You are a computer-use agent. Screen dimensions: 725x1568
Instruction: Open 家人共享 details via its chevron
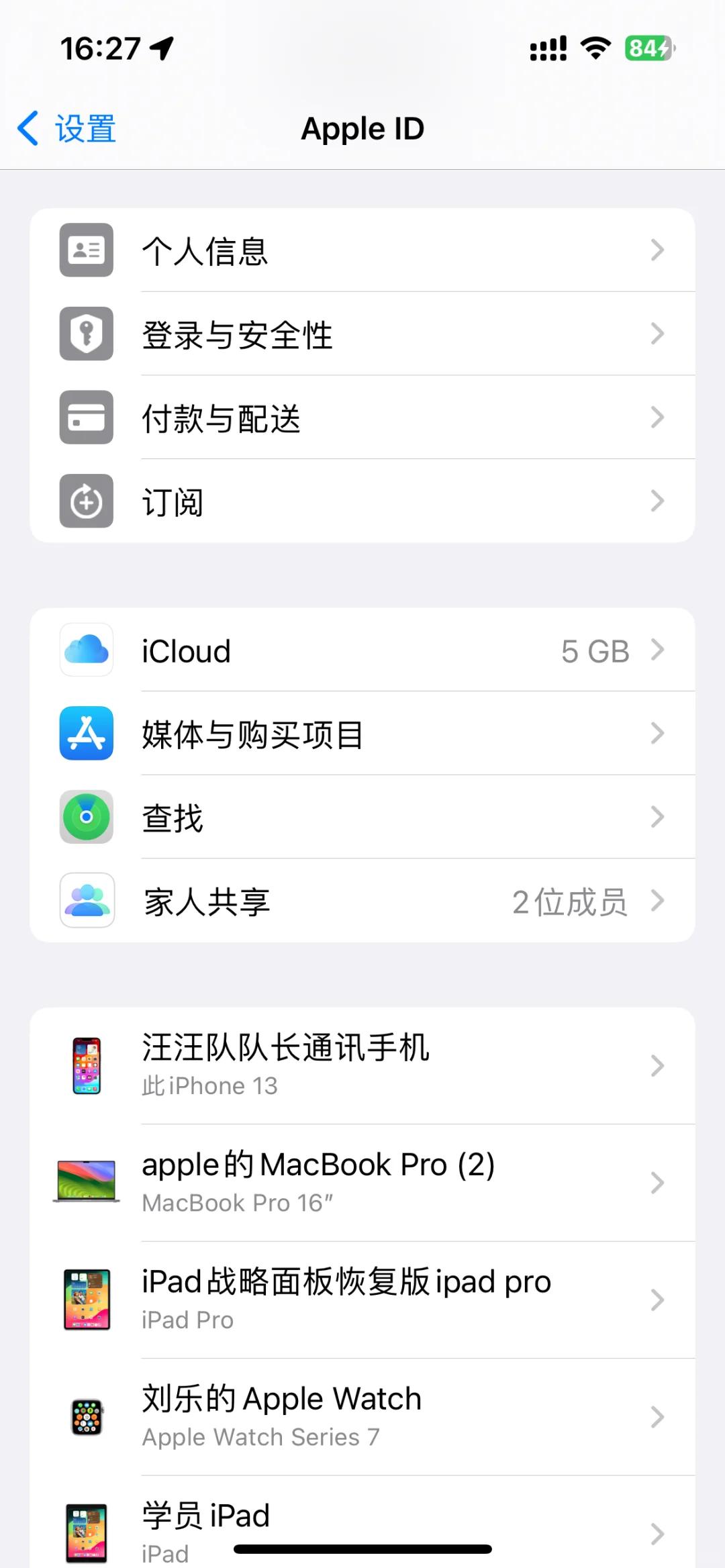pos(658,901)
